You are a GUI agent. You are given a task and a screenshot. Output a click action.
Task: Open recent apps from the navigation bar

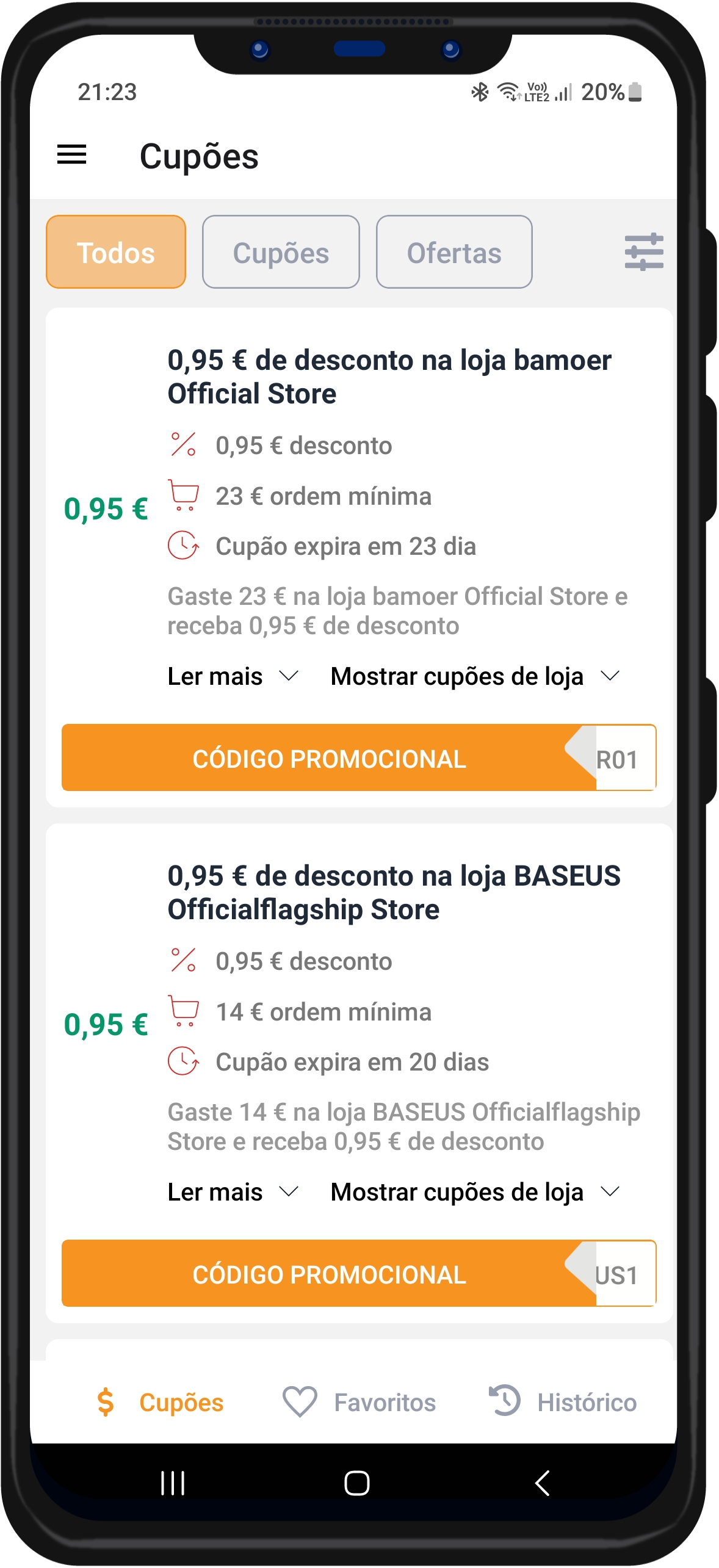coord(173,1483)
